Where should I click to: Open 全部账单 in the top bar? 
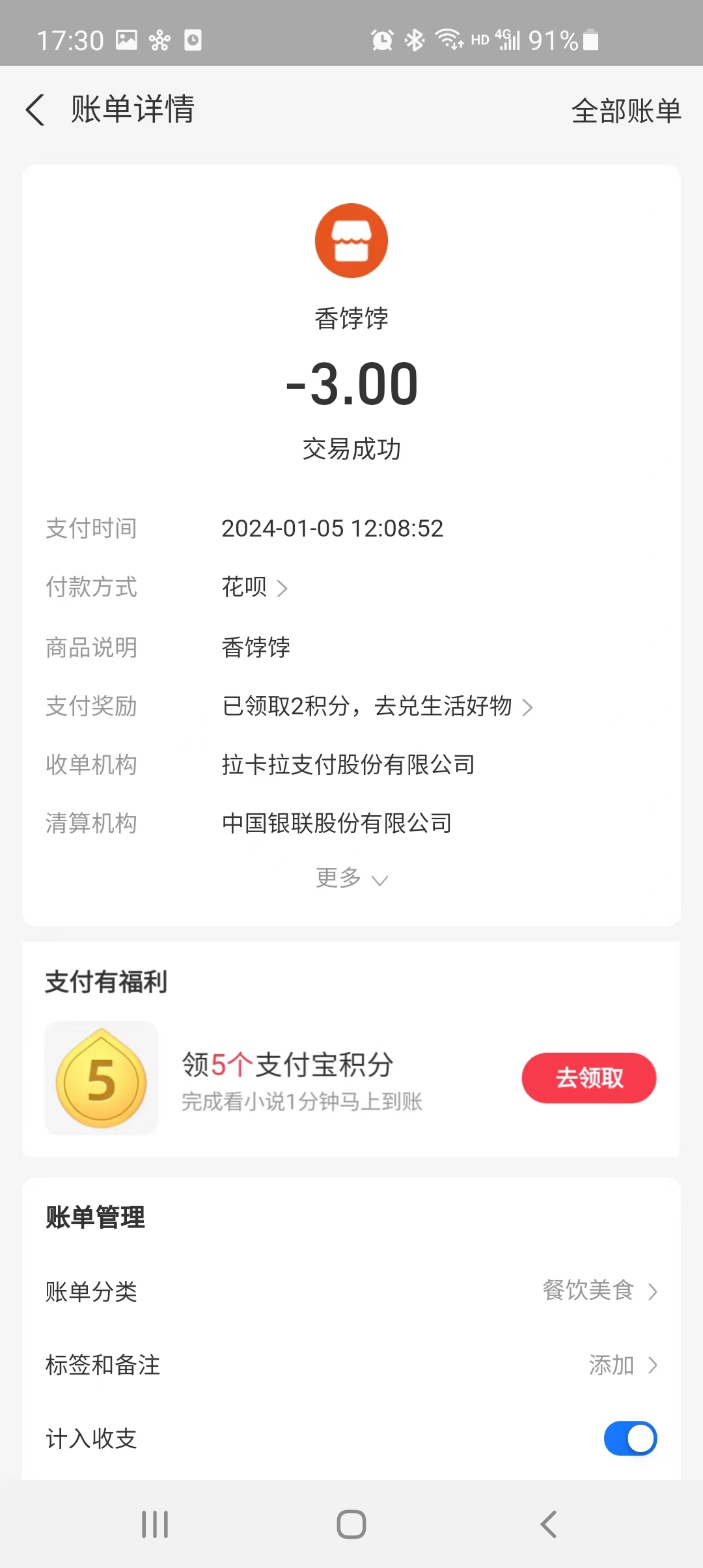tap(626, 111)
